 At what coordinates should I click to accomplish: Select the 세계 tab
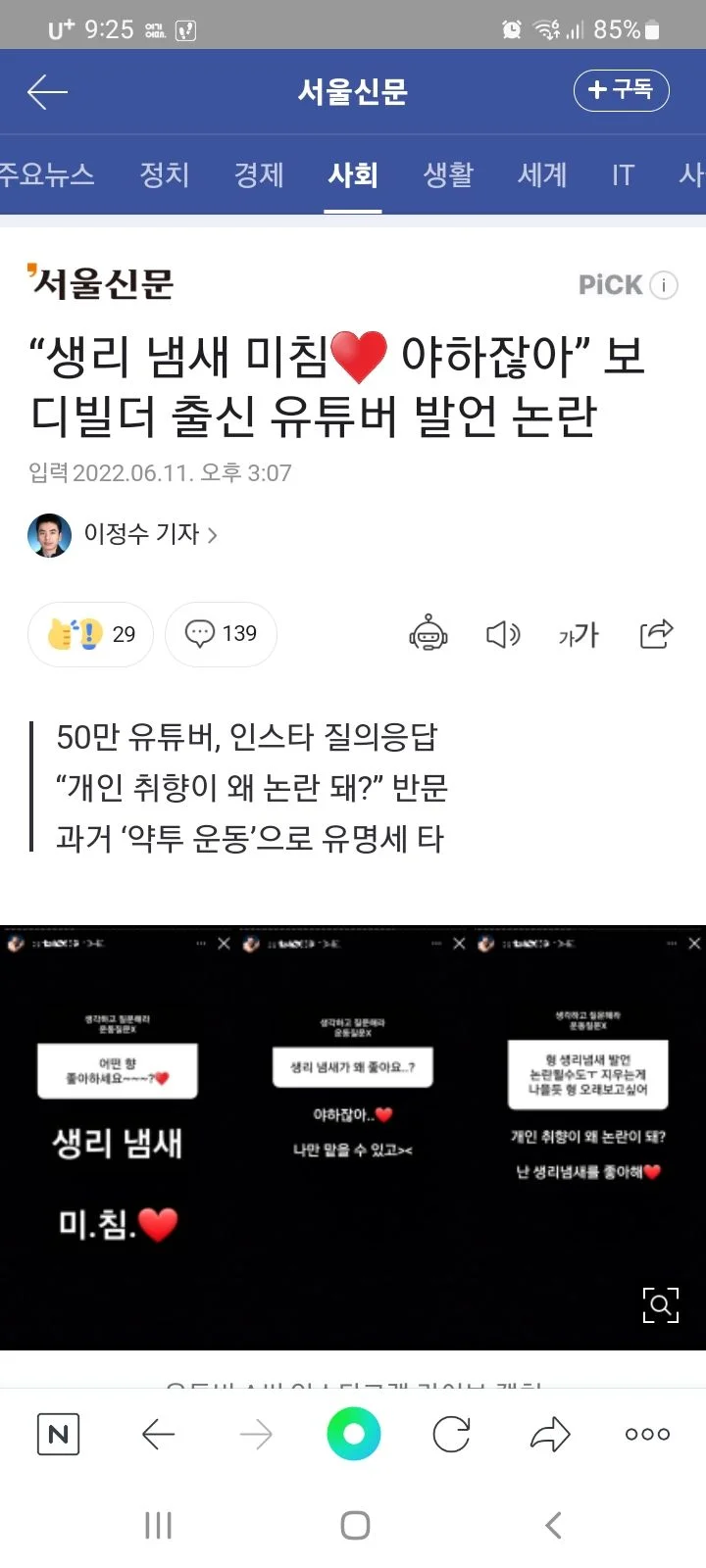[542, 174]
